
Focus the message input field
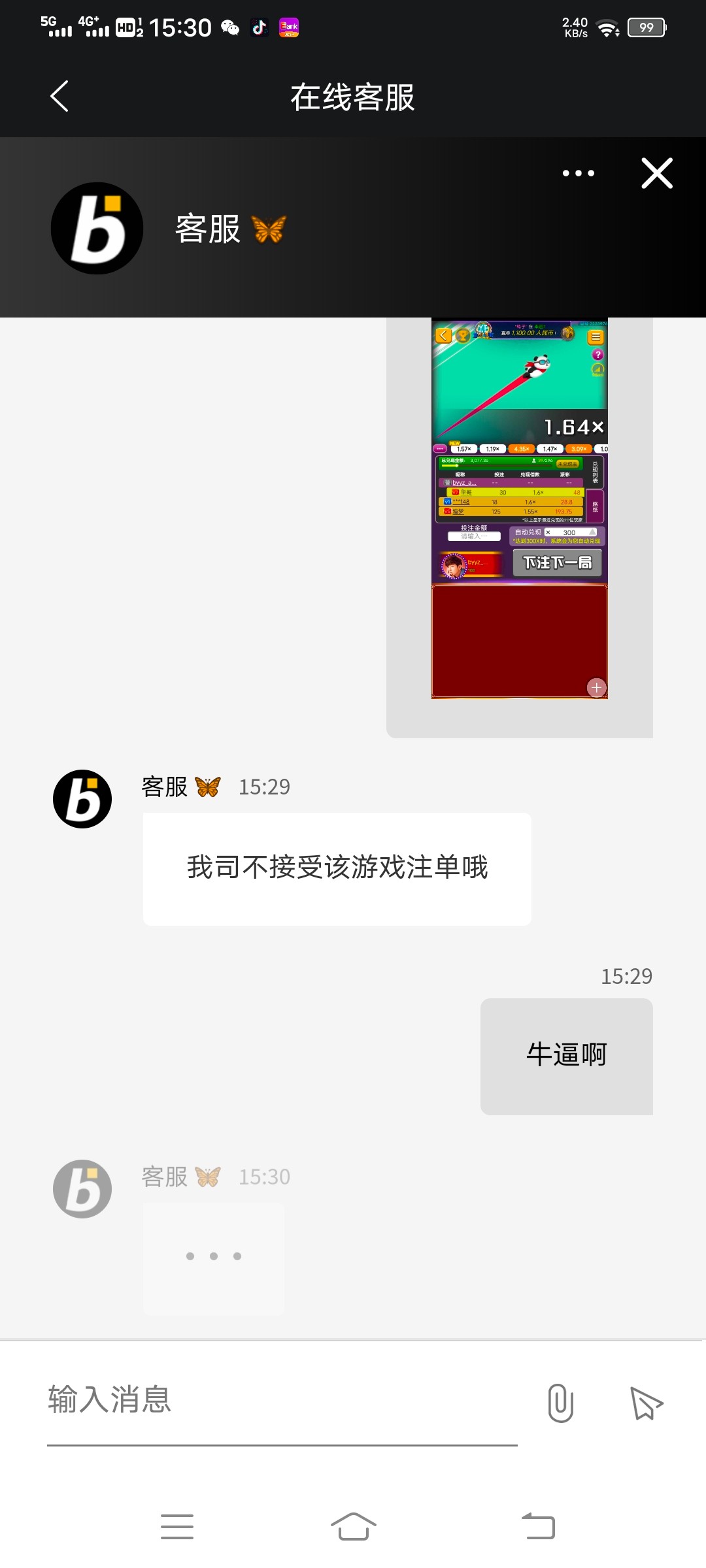281,1400
